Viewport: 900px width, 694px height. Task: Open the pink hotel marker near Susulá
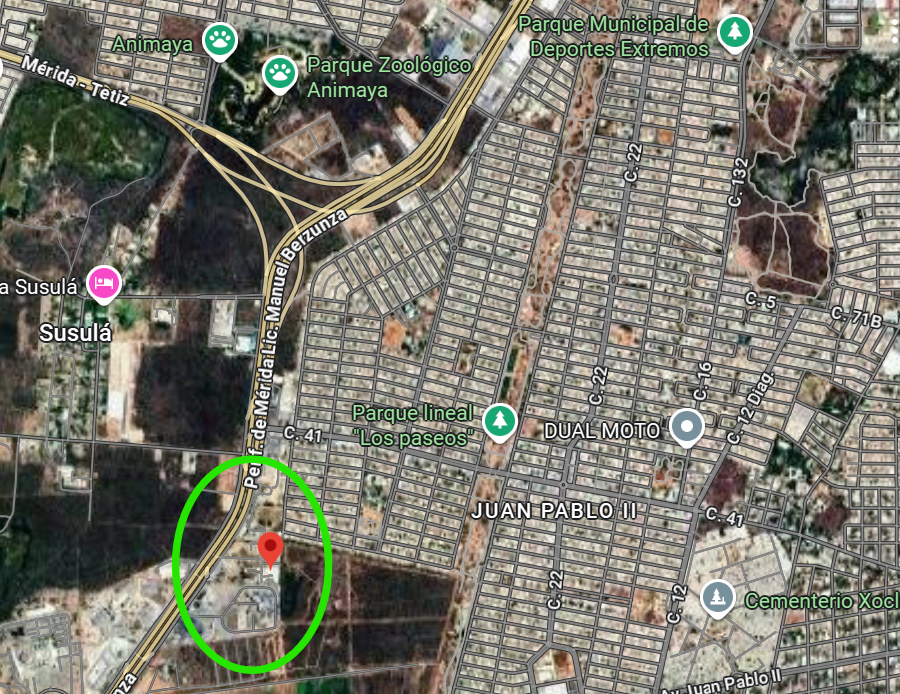(104, 285)
